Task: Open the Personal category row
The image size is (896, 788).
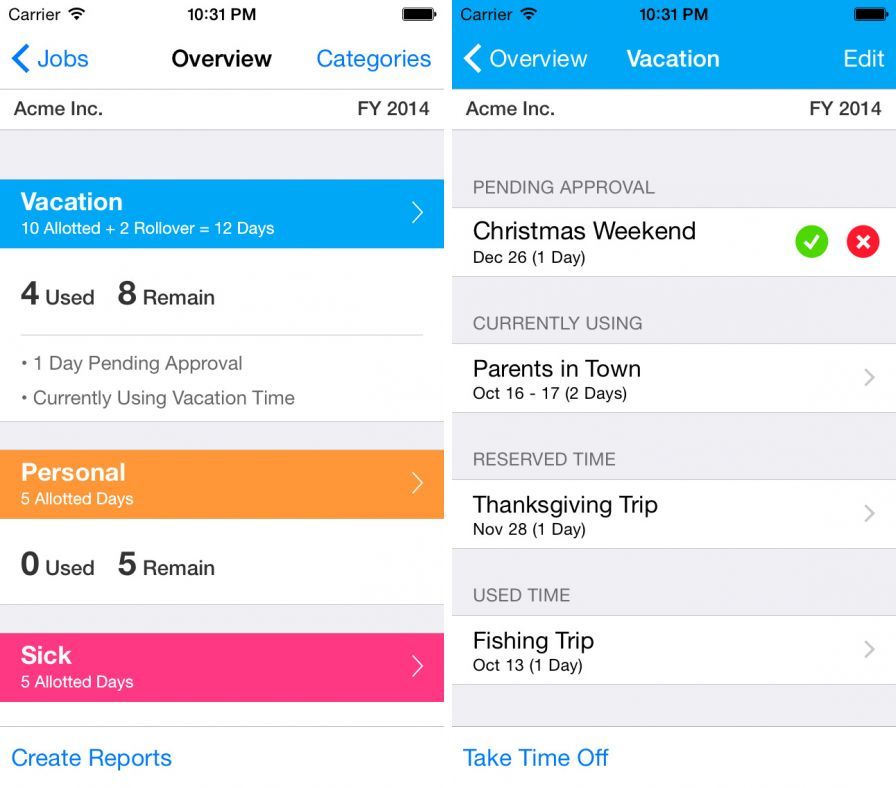Action: click(x=222, y=484)
